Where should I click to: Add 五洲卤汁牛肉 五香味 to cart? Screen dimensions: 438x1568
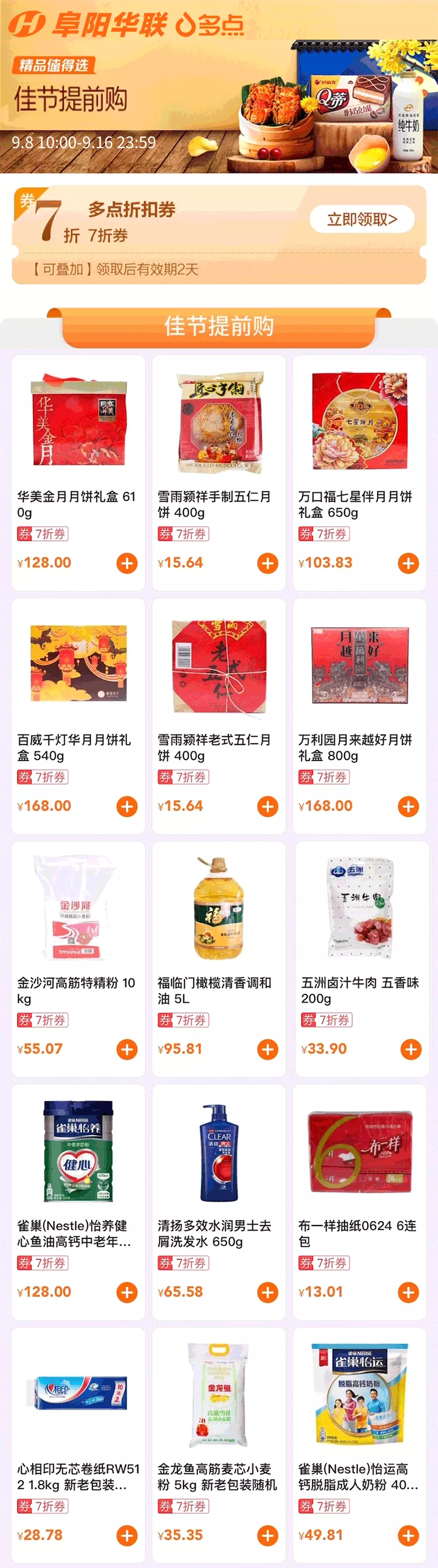411,1049
